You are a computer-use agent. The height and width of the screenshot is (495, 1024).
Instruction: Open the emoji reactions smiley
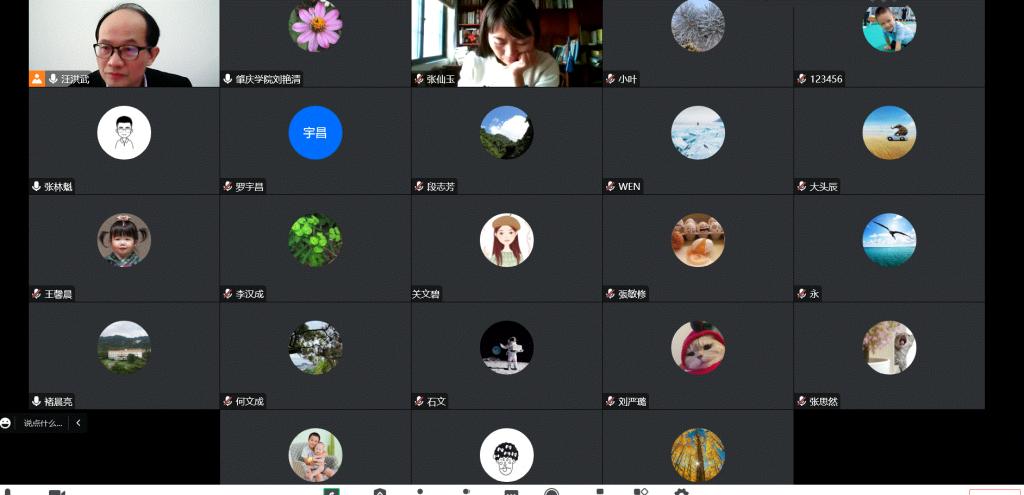pos(6,423)
